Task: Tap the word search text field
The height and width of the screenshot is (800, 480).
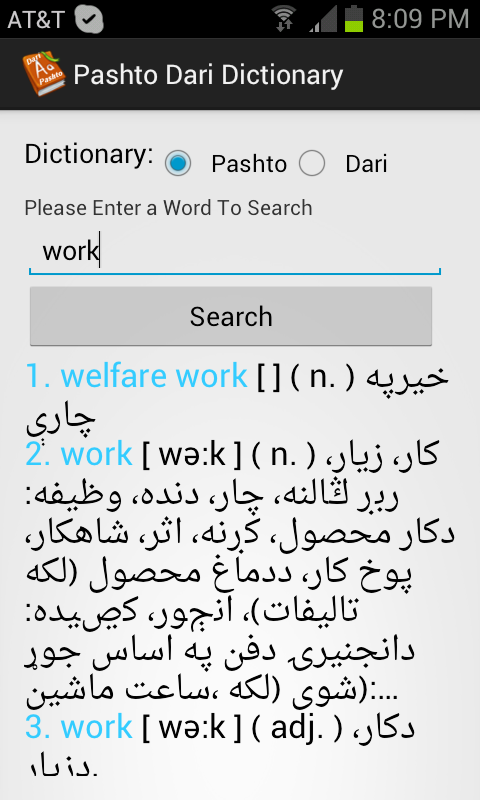Action: [x=235, y=252]
